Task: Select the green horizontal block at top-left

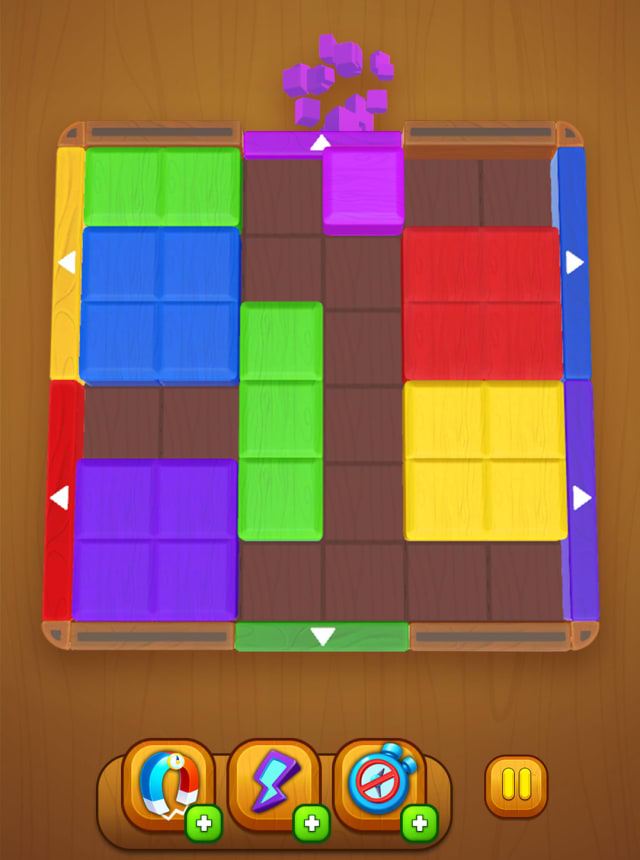Action: [x=162, y=187]
